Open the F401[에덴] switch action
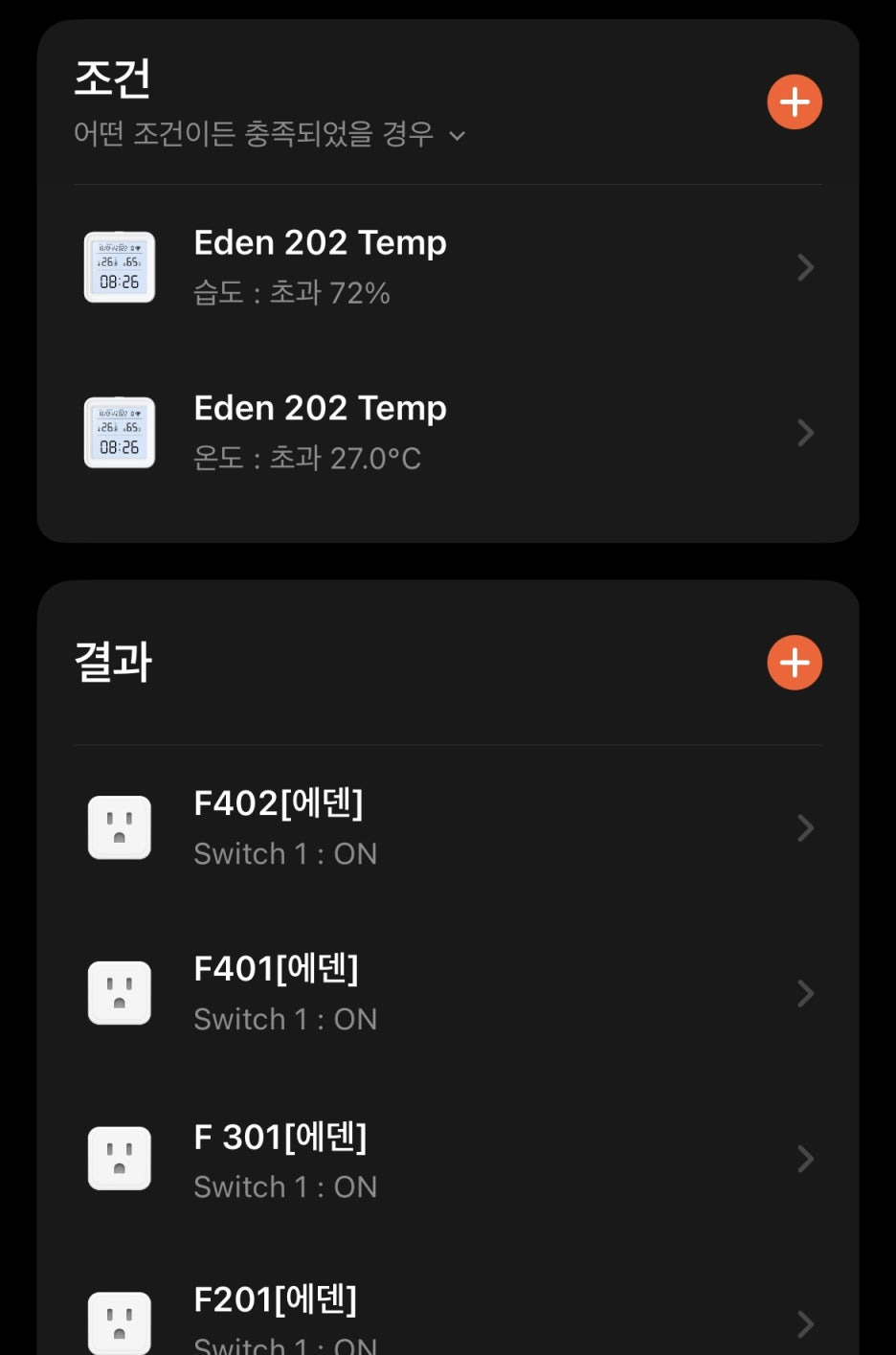The height and width of the screenshot is (1355, 896). 448,994
